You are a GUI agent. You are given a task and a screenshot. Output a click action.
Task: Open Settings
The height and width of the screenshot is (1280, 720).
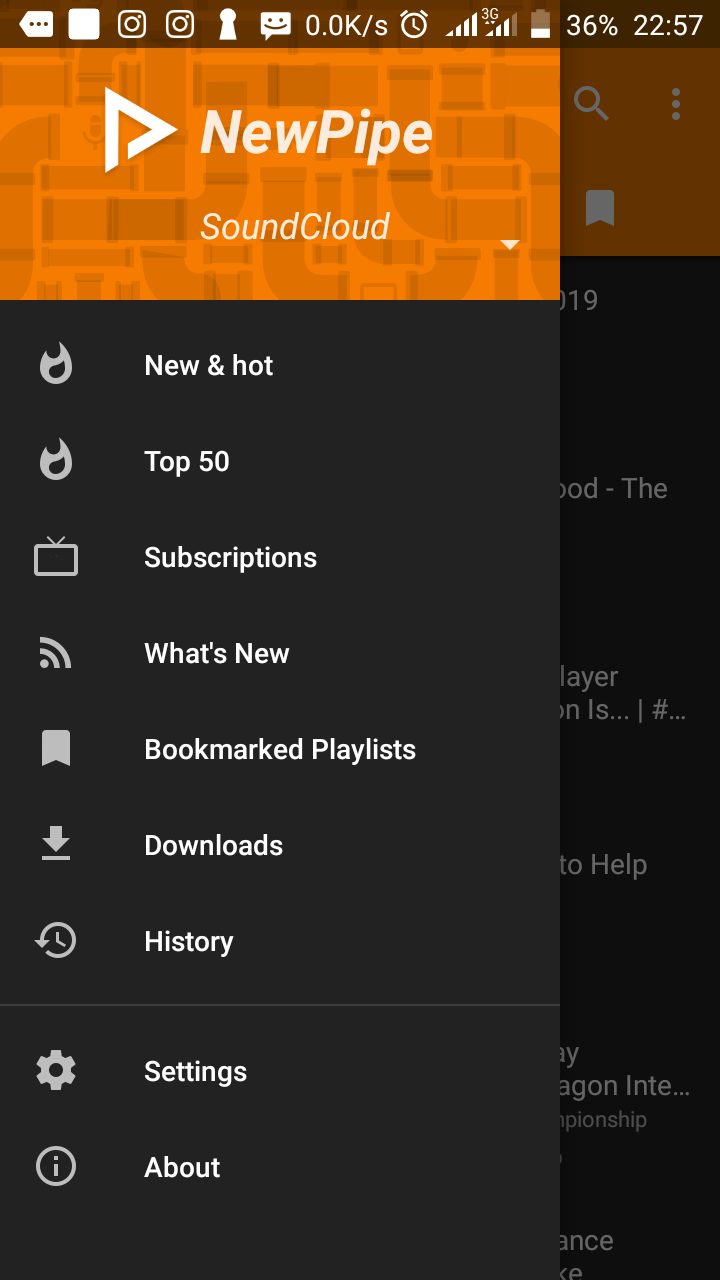[195, 1072]
